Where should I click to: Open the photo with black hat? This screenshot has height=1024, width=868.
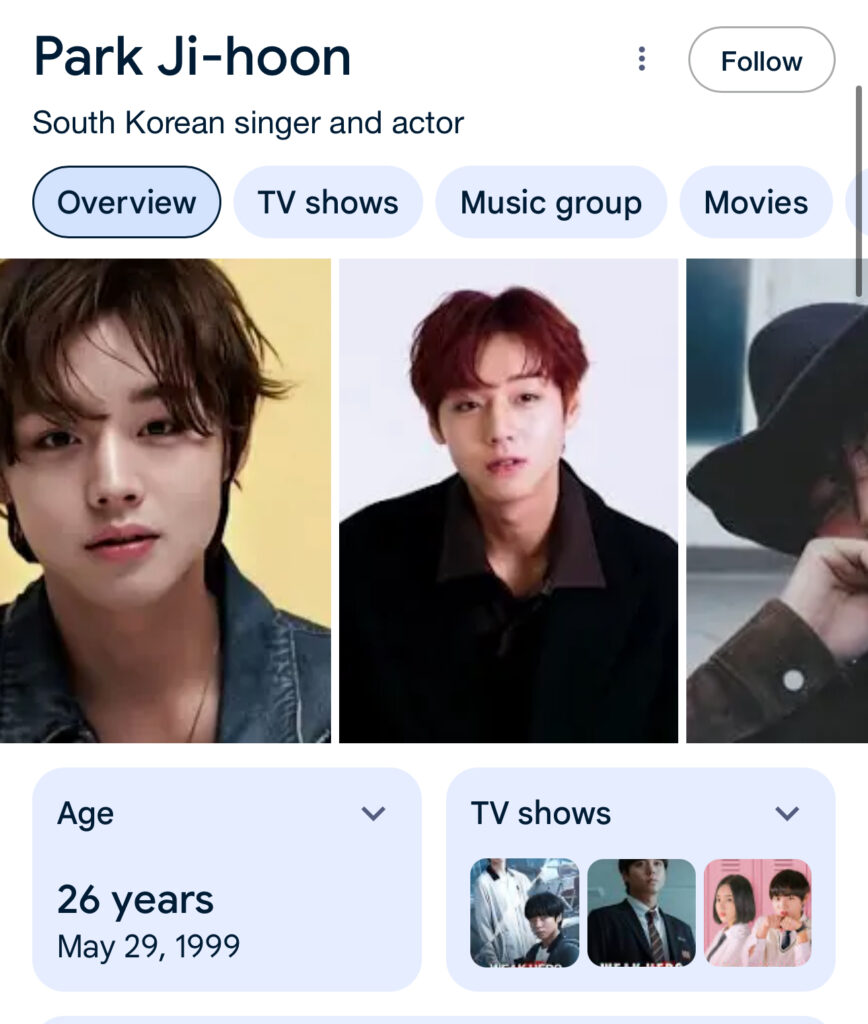pos(778,500)
